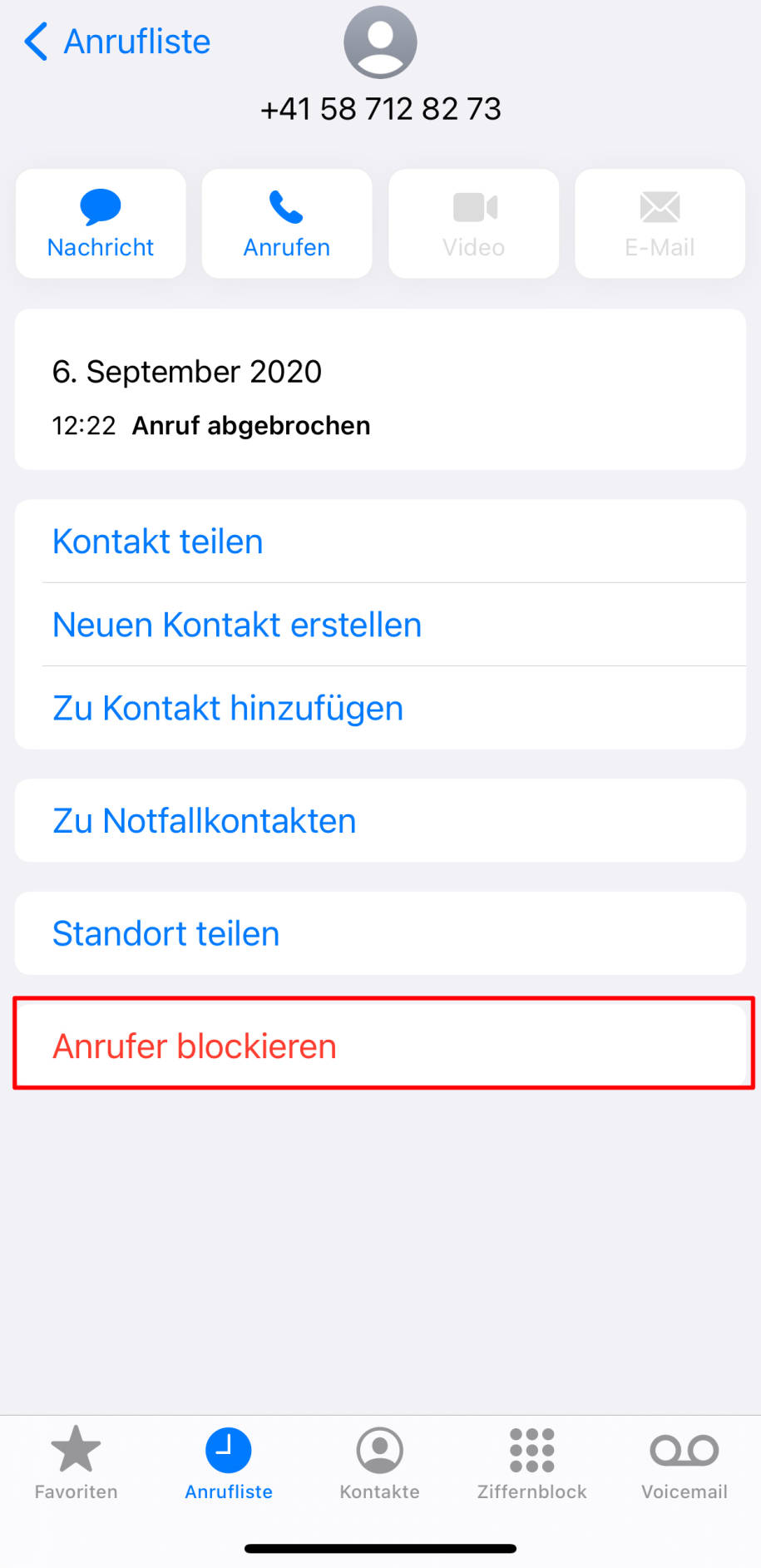Go back to Anrufliste
761x1568 pixels.
(x=117, y=42)
